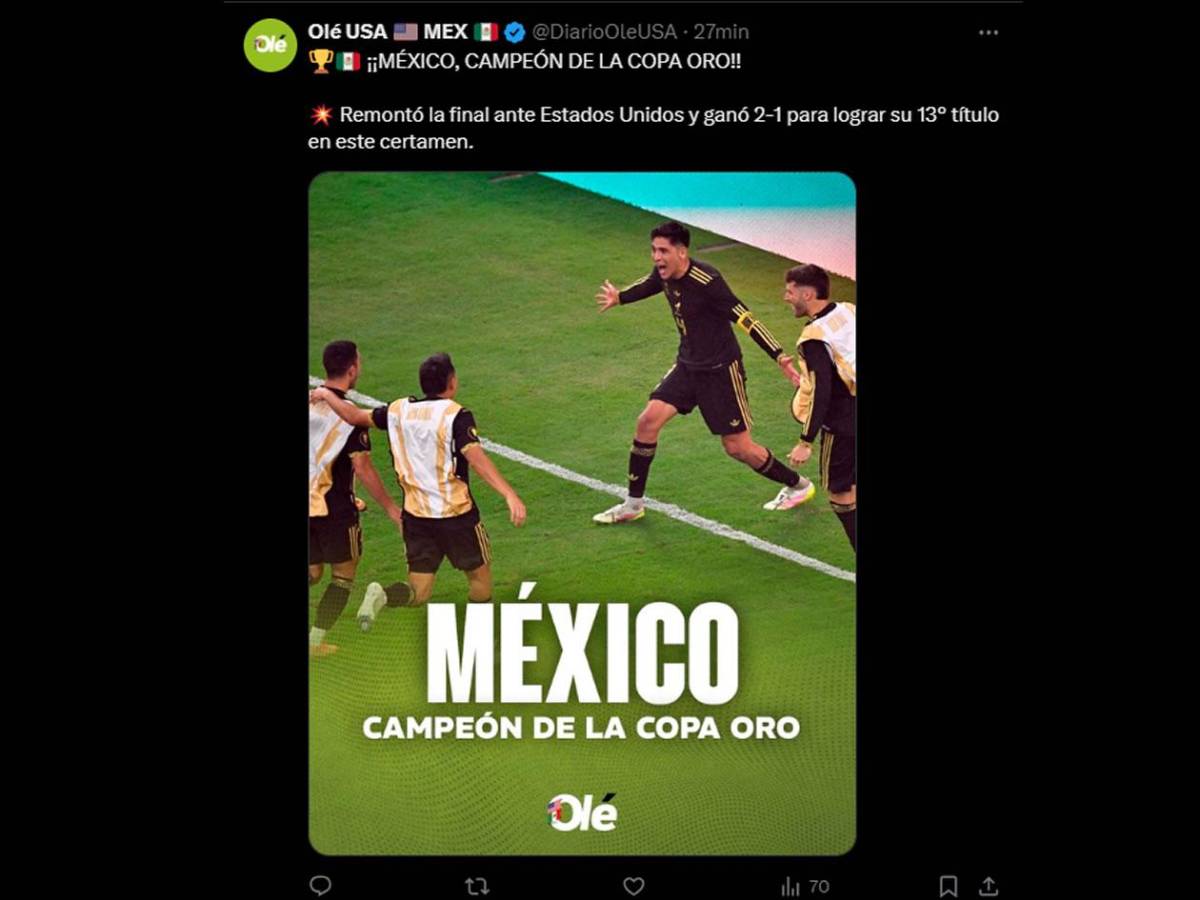The width and height of the screenshot is (1200, 900).
Task: Like the Olé USA tweet
Action: coord(634,886)
